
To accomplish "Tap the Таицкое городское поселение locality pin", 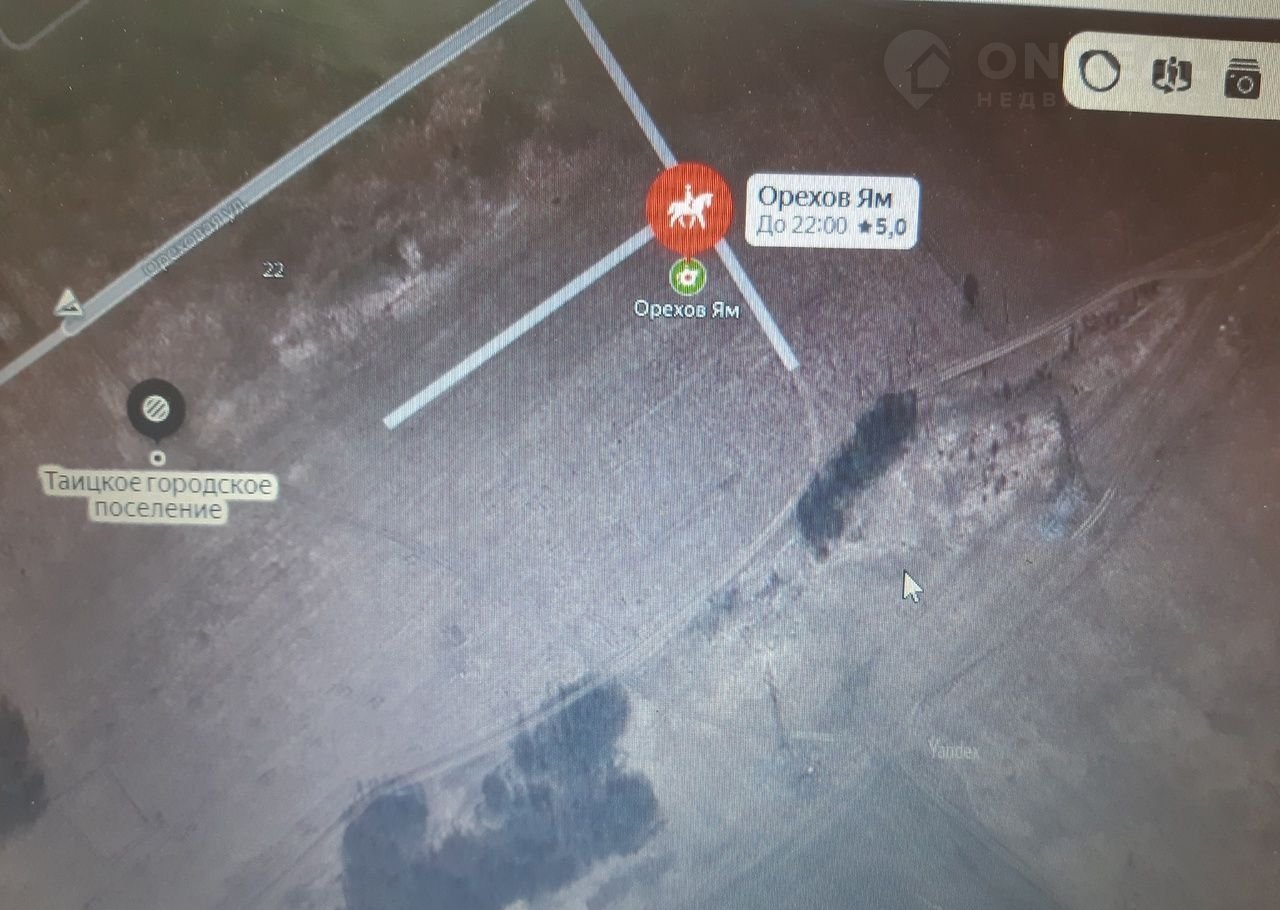I will coord(156,408).
